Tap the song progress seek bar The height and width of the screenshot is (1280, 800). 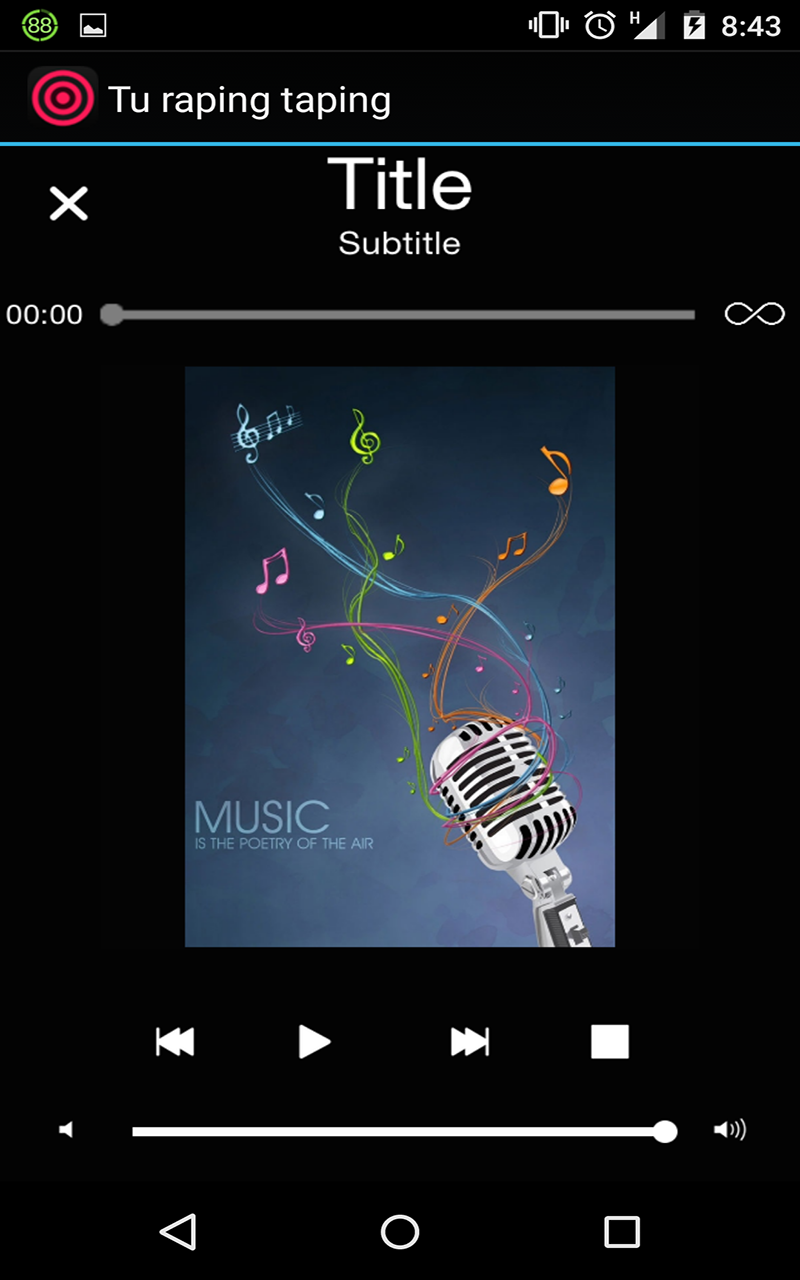(x=400, y=314)
